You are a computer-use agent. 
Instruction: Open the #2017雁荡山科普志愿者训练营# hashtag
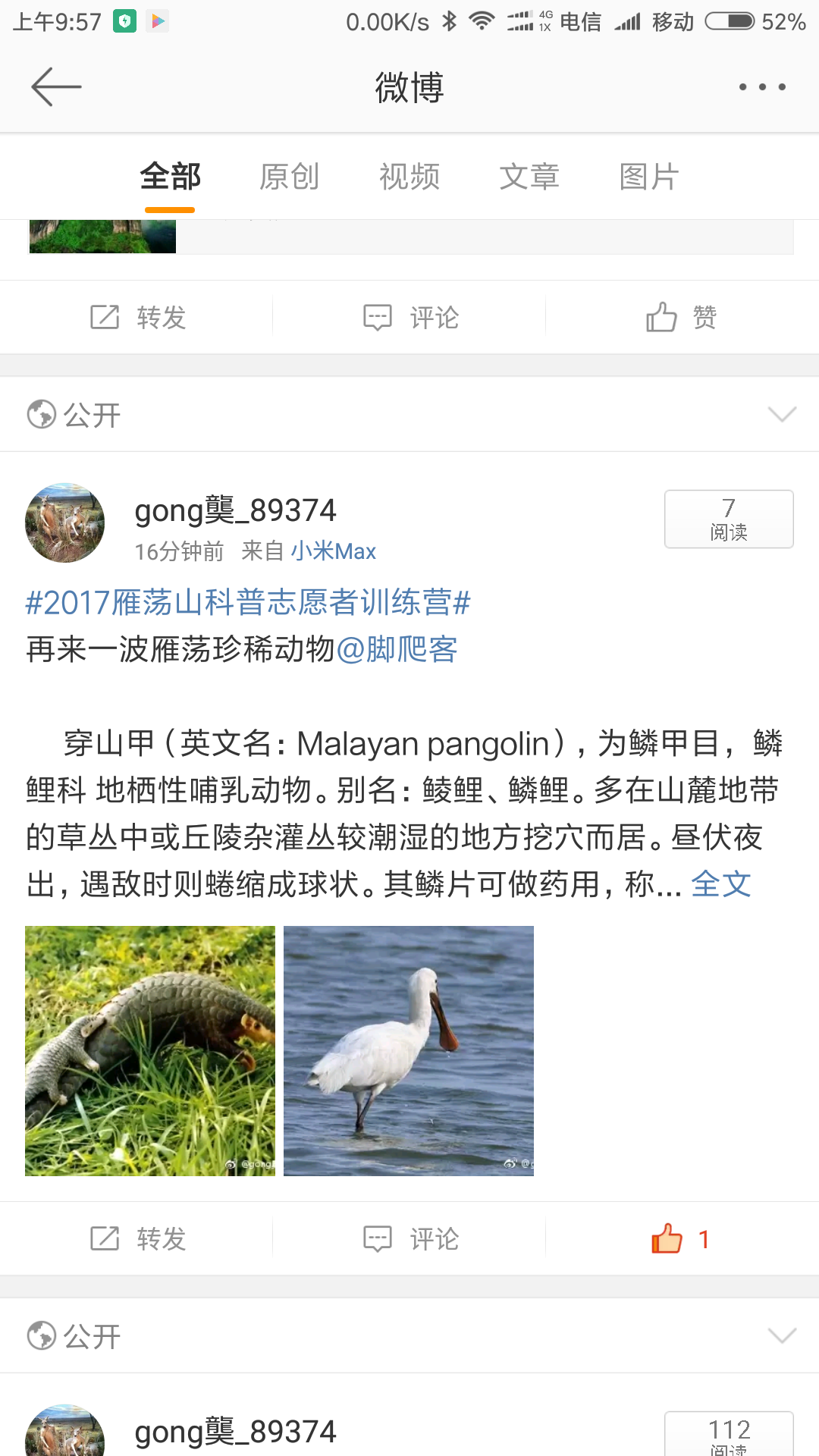pyautogui.click(x=248, y=603)
